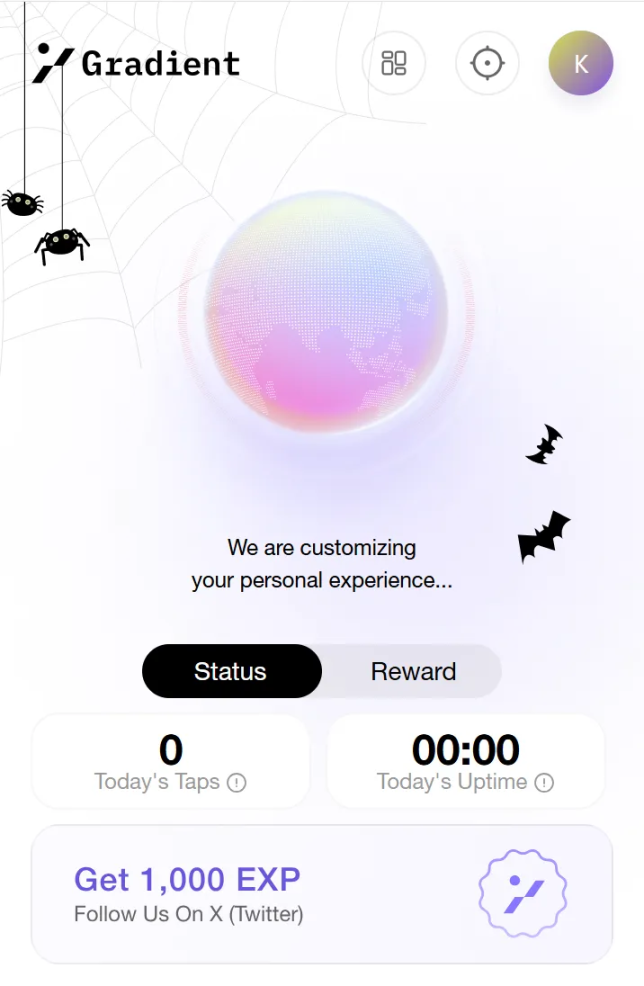644x986 pixels.
Task: Open the K profile avatar
Action: coord(580,63)
